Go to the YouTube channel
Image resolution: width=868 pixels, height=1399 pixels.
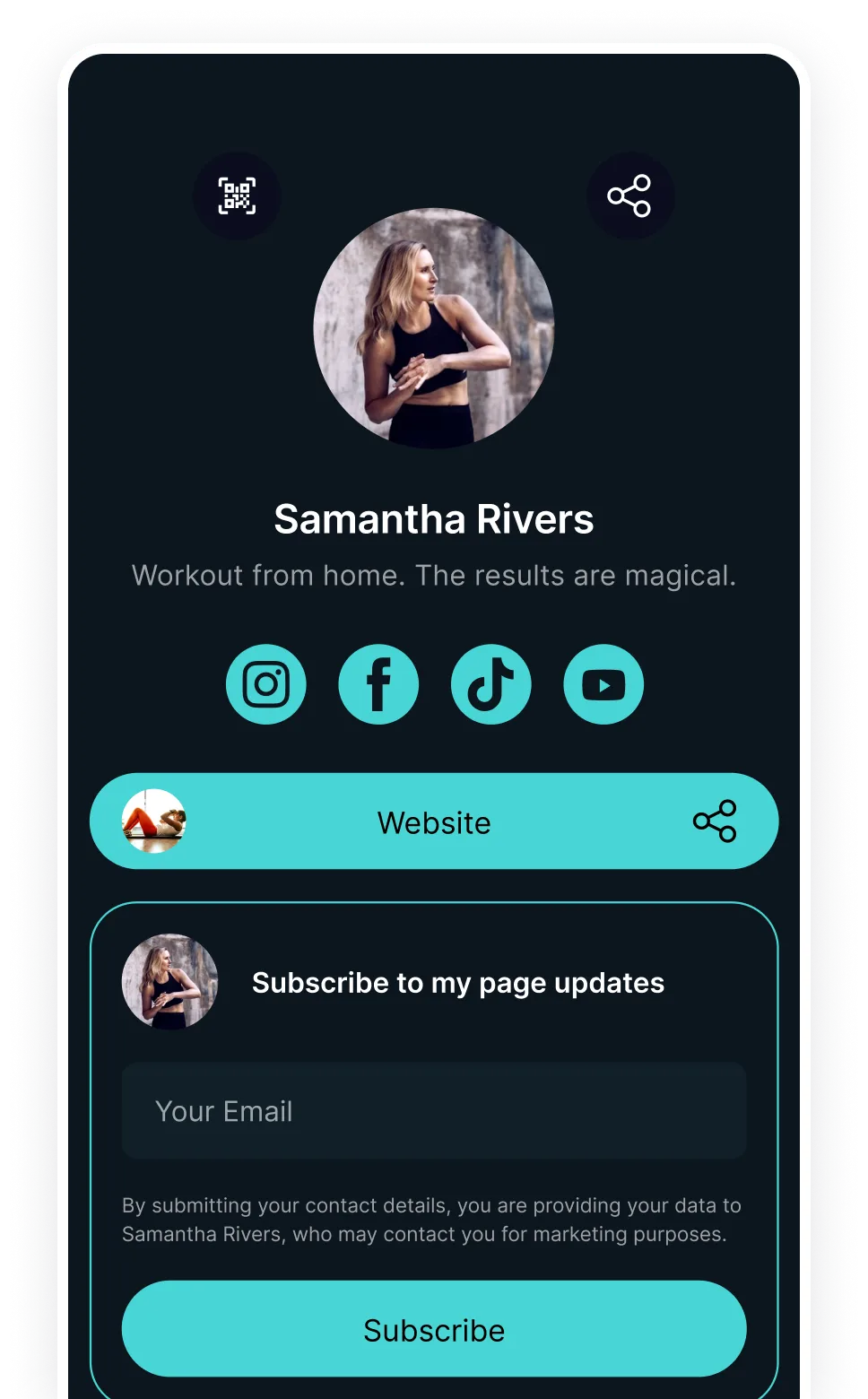click(603, 684)
